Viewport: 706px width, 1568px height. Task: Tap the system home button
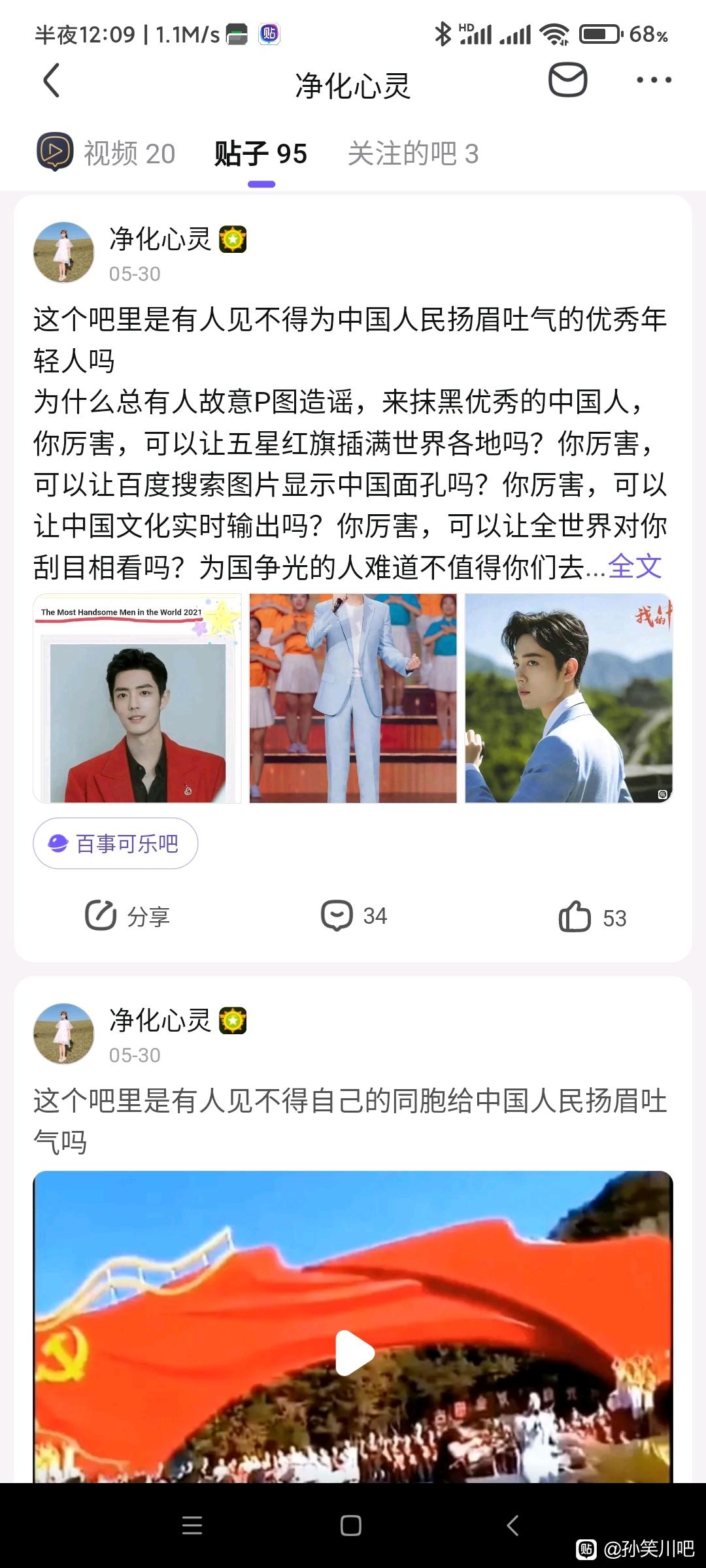pos(351,1526)
